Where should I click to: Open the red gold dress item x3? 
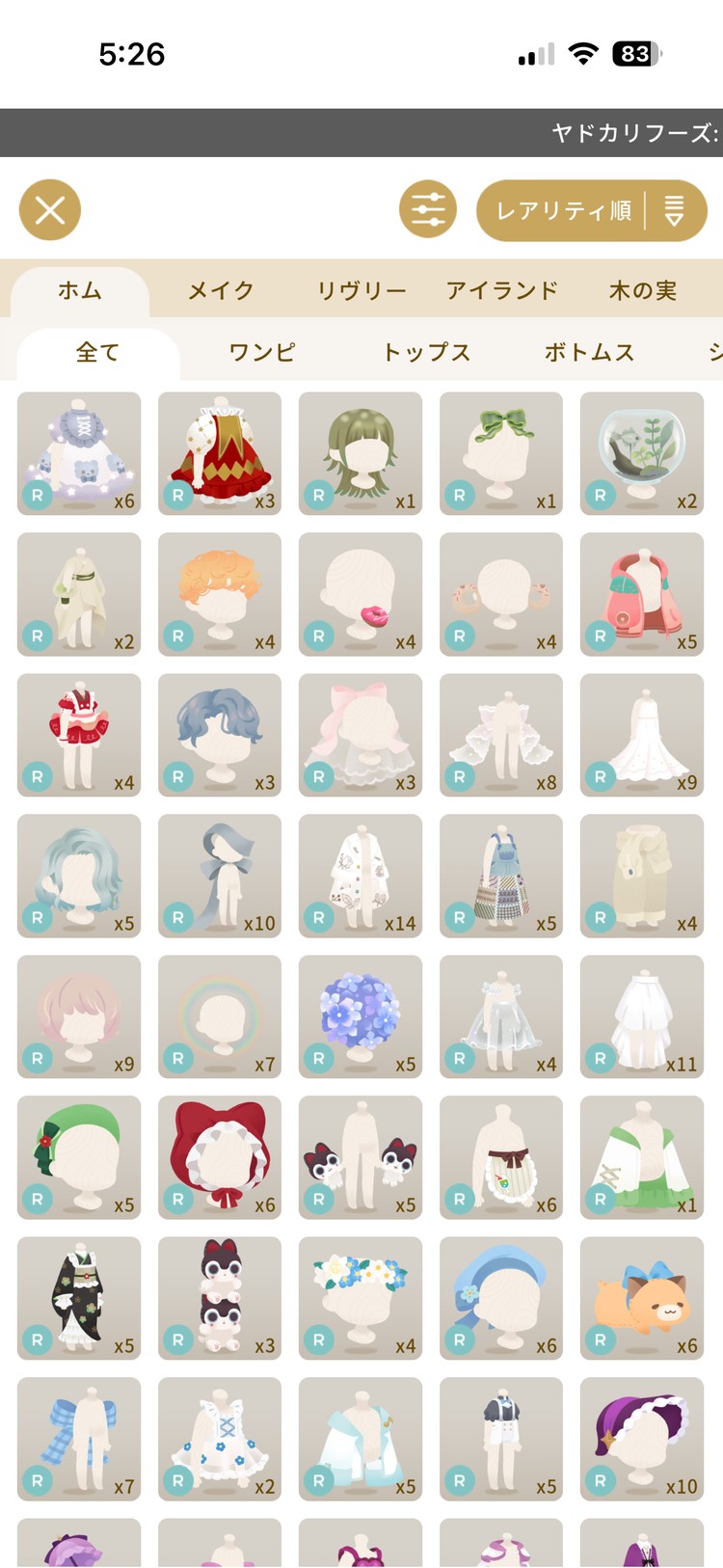click(x=220, y=453)
